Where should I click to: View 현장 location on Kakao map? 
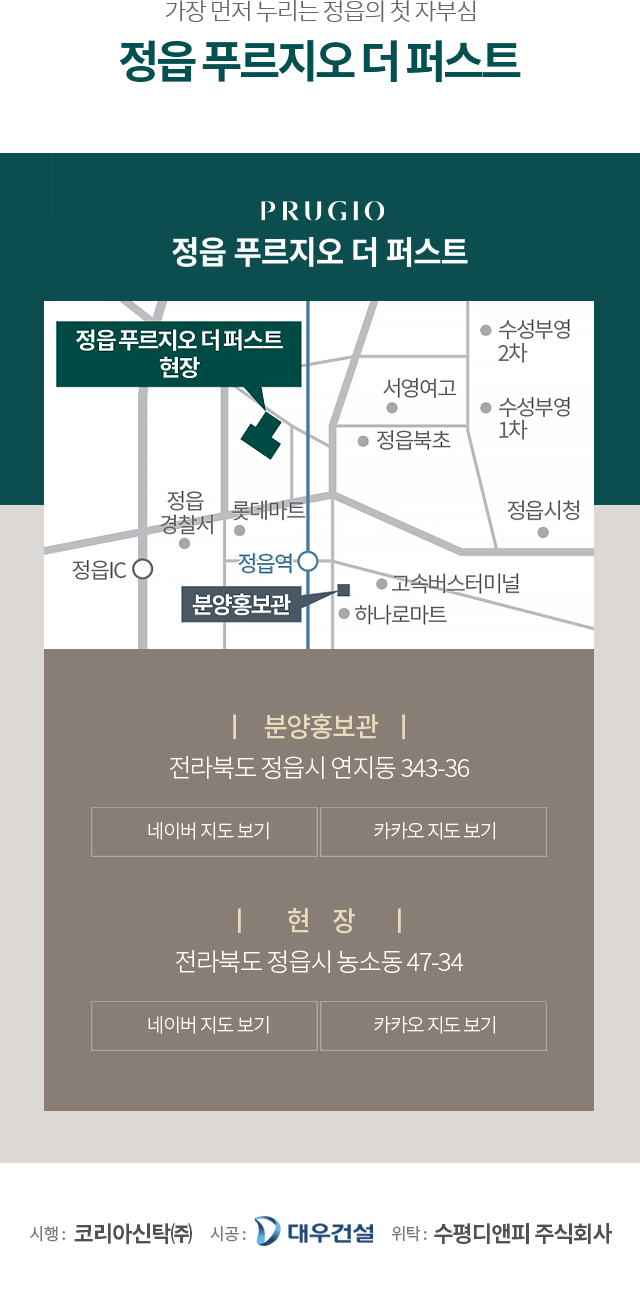[x=433, y=1025]
